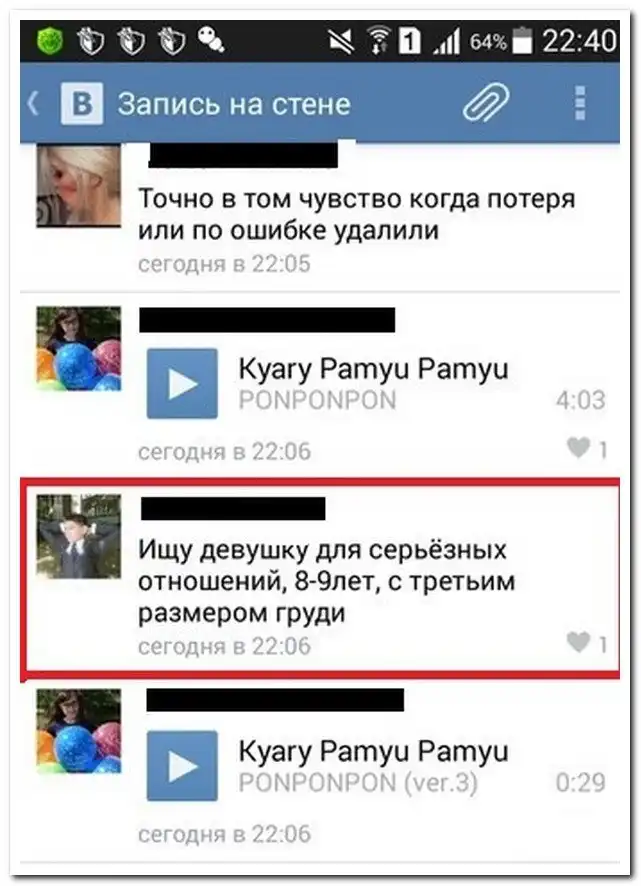Play the PONPONPON track lasting 4:03
Screen dimensions: 641x886
click(181, 383)
